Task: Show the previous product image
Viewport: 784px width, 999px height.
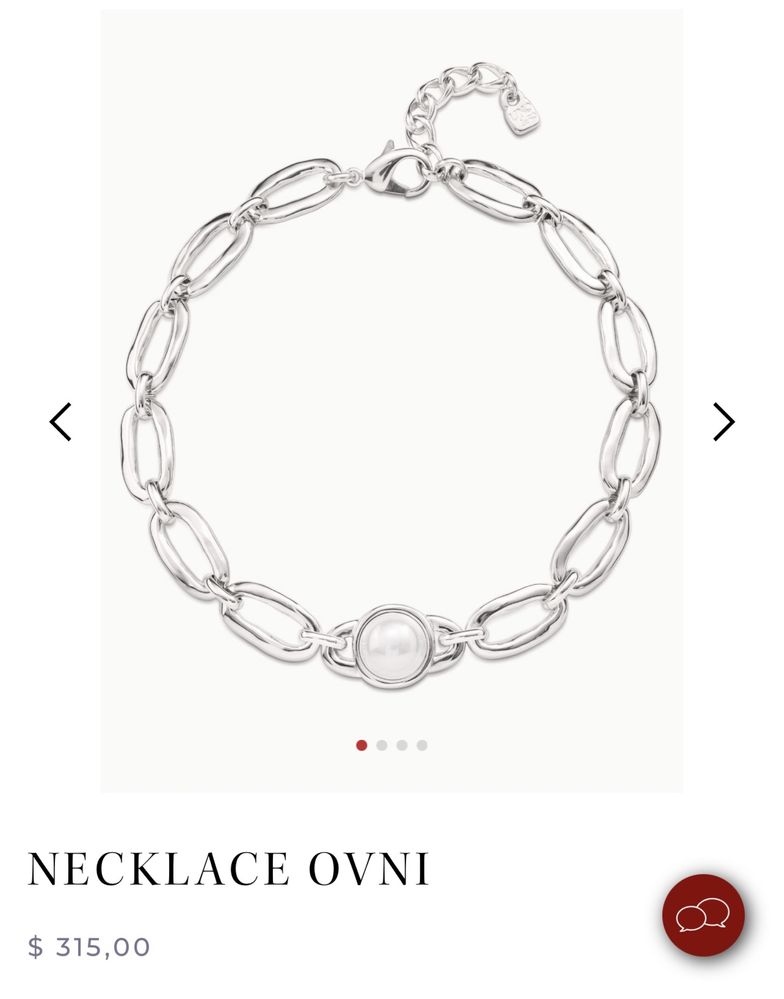Action: point(61,422)
